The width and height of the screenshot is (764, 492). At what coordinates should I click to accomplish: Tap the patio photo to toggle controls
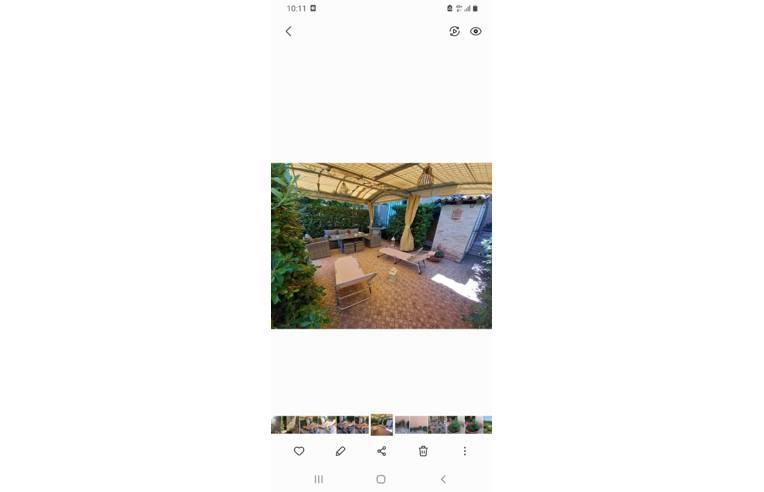[x=381, y=246]
